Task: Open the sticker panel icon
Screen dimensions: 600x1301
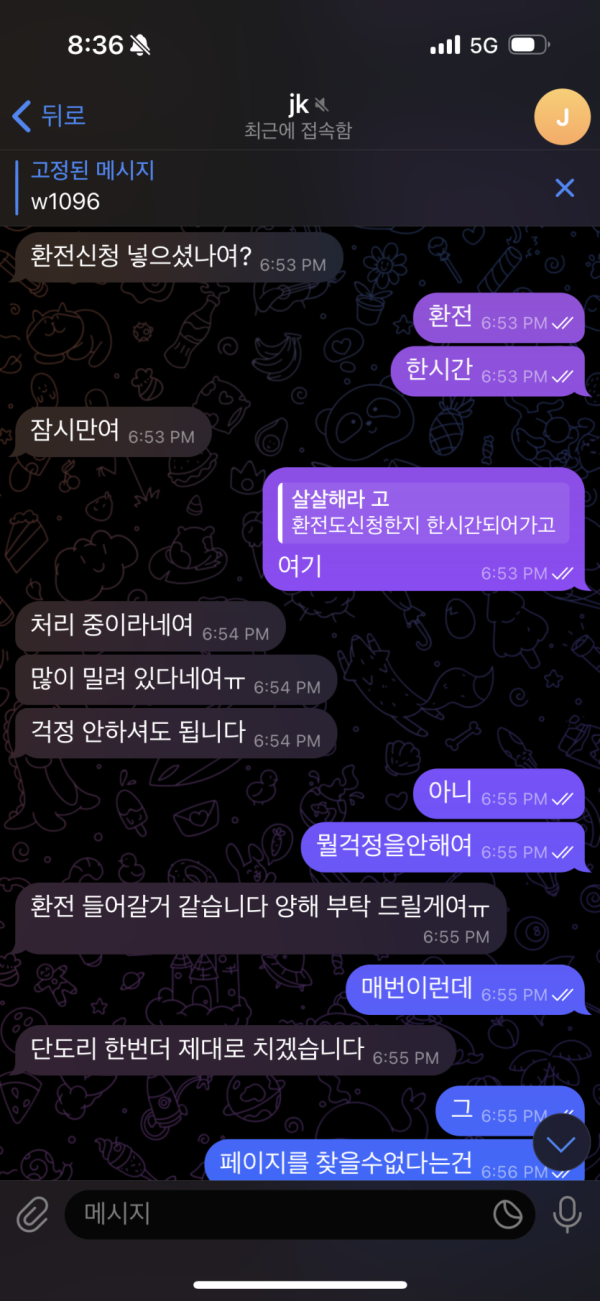Action: click(508, 1215)
